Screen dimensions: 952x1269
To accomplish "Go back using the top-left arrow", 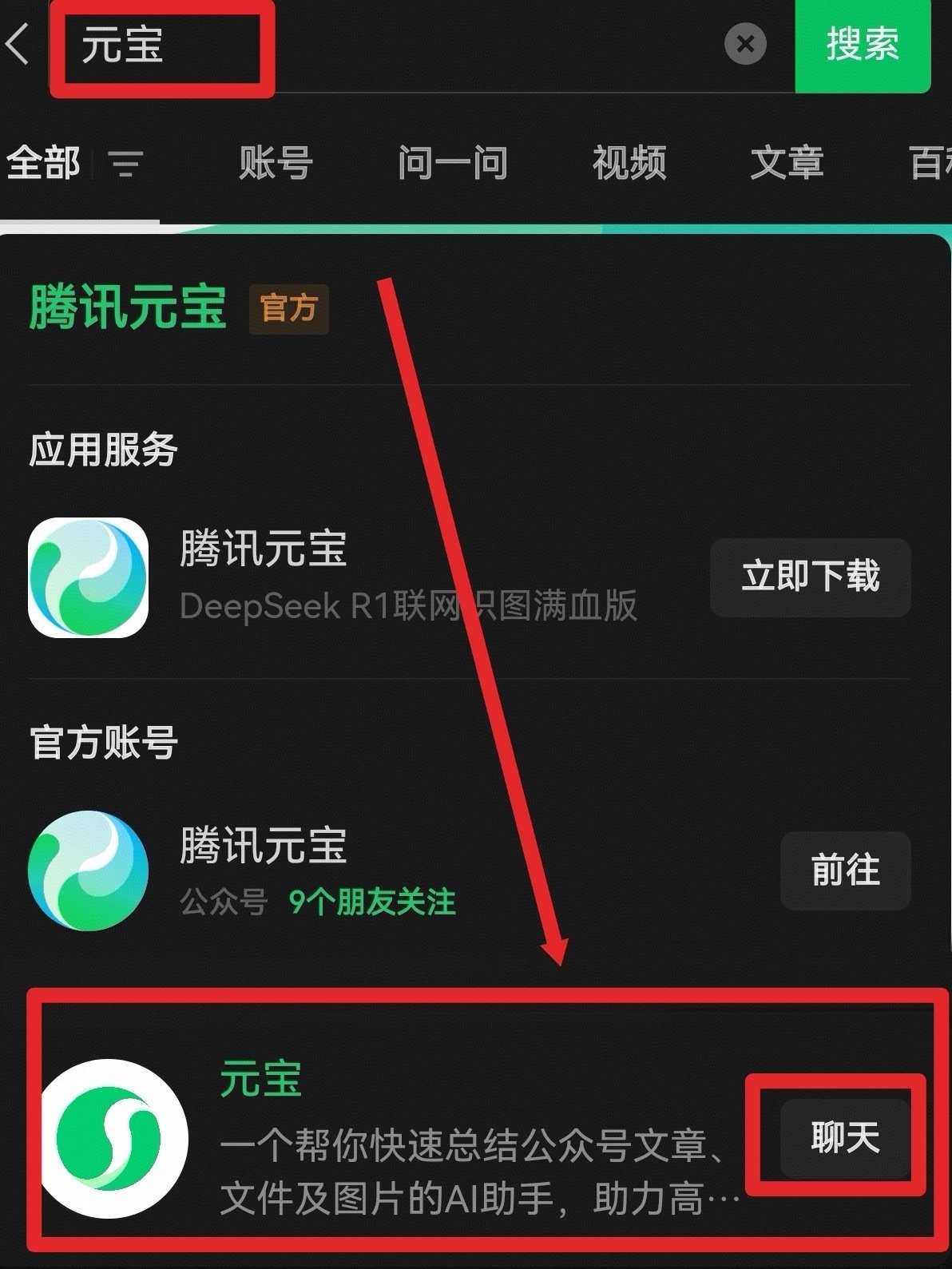I will tap(19, 43).
